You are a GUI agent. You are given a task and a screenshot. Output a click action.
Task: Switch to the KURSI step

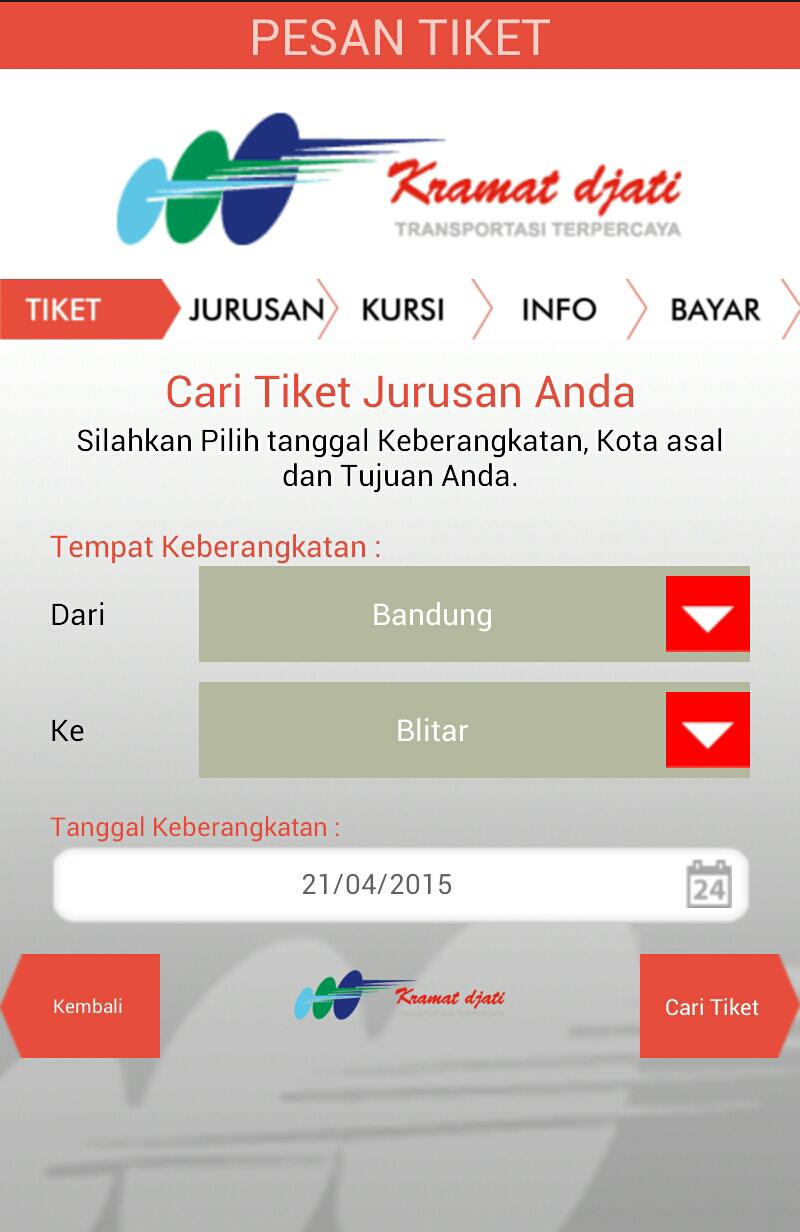pos(403,309)
